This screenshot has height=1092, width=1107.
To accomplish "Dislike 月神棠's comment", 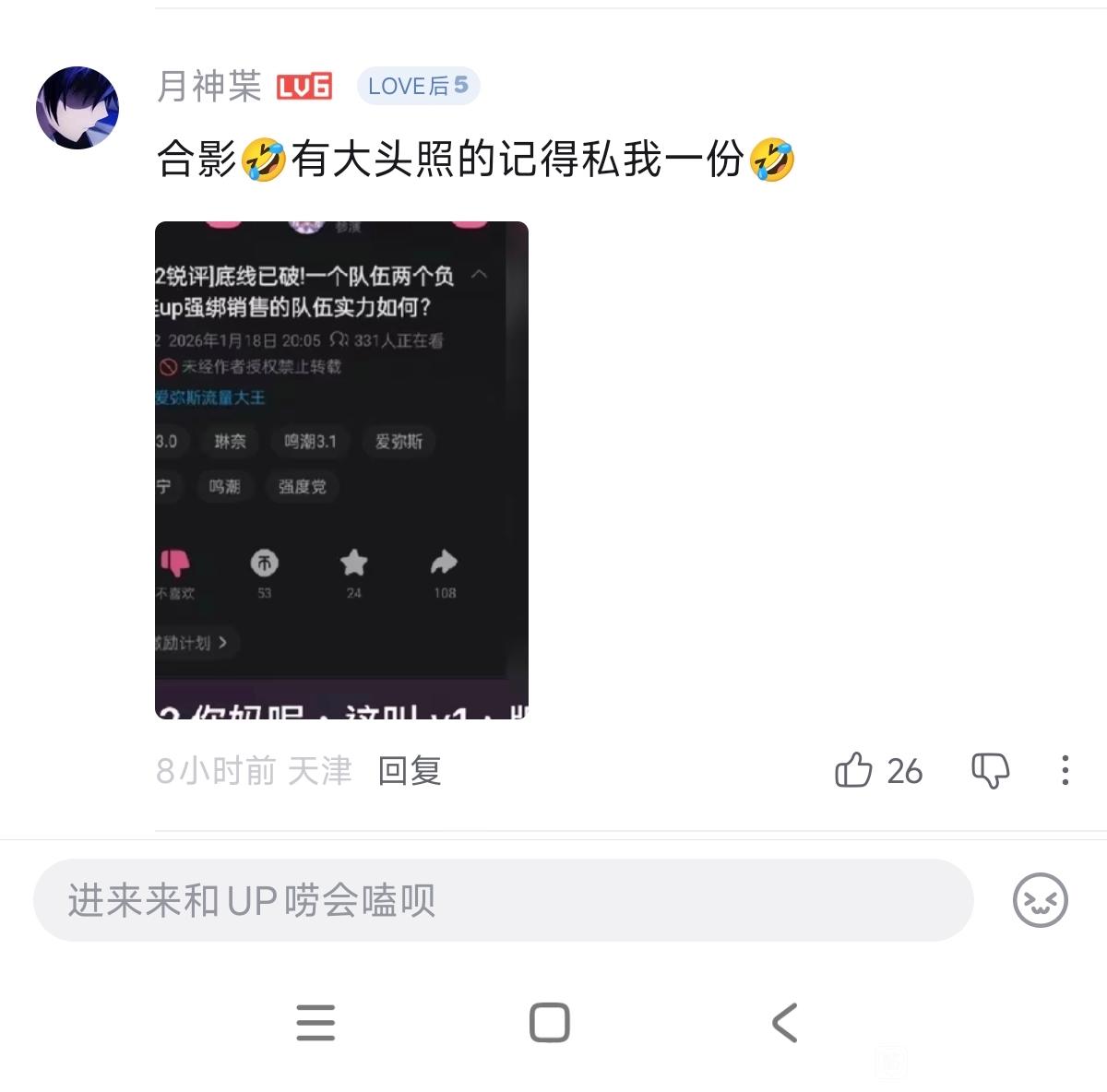I will (x=990, y=770).
